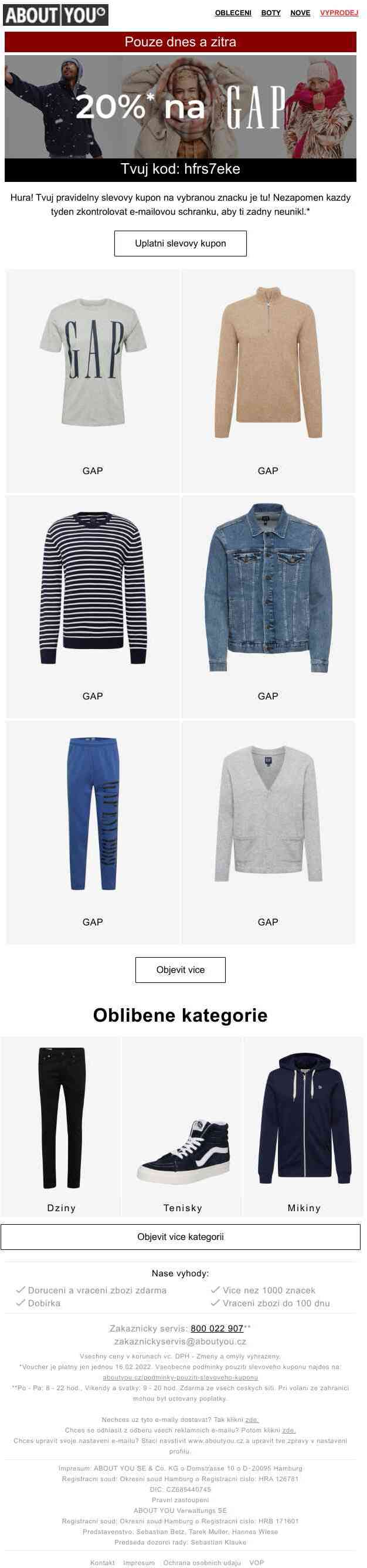Open the OBLECENI navigation link
This screenshot has height=1568, width=367.
coord(233,13)
